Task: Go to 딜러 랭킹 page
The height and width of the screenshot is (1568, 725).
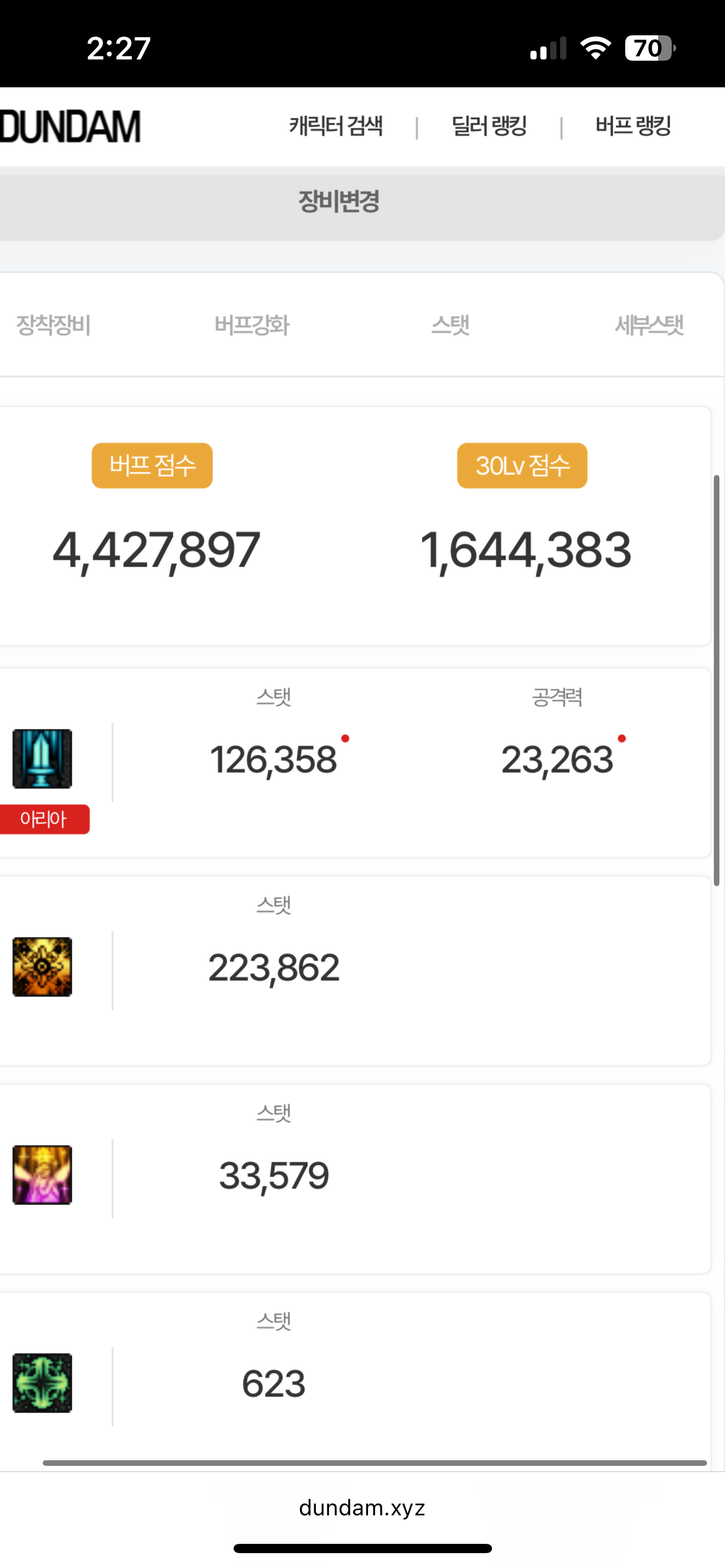Action: 489,126
